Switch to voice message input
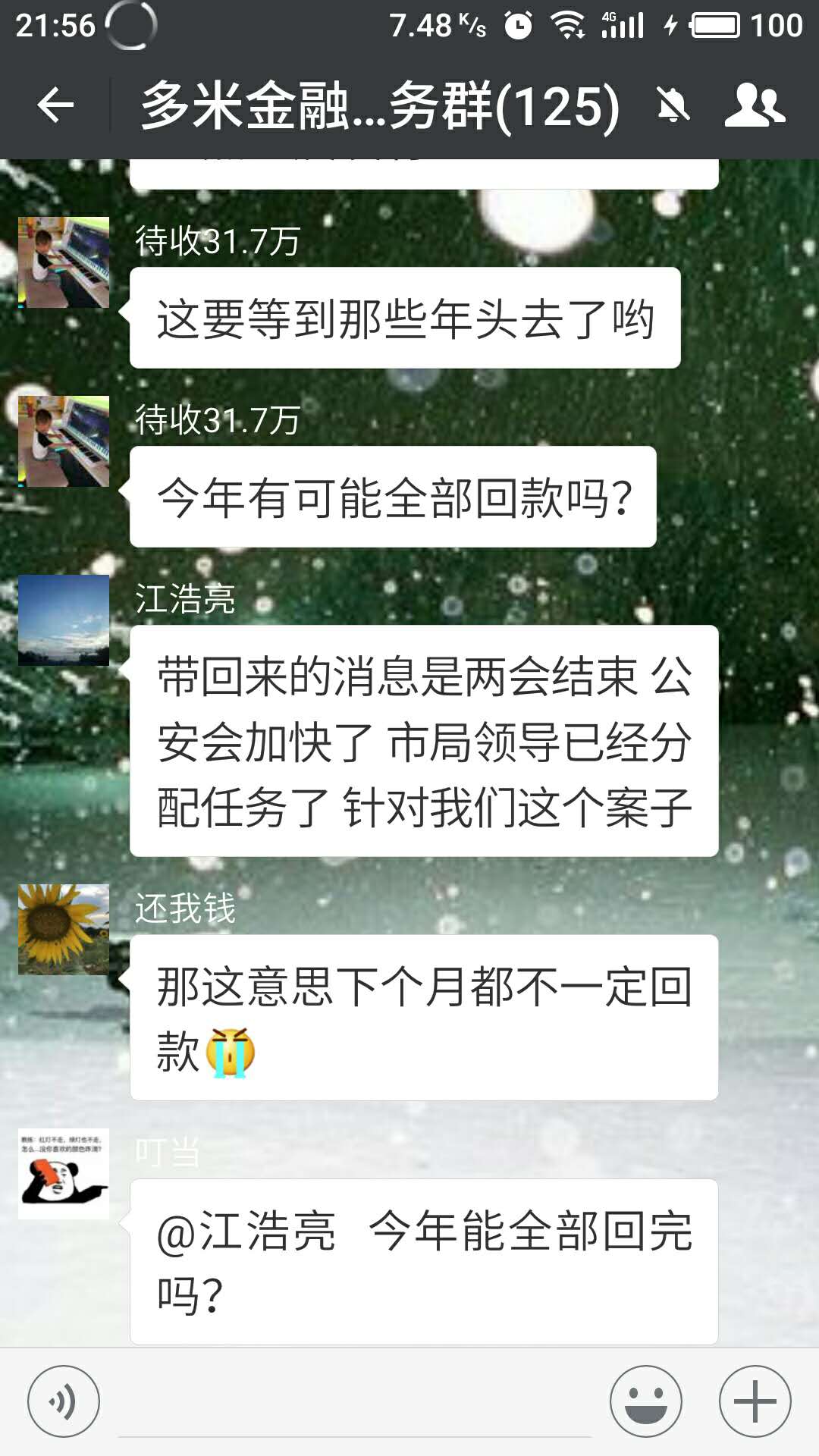The height and width of the screenshot is (1456, 819). click(x=63, y=1401)
